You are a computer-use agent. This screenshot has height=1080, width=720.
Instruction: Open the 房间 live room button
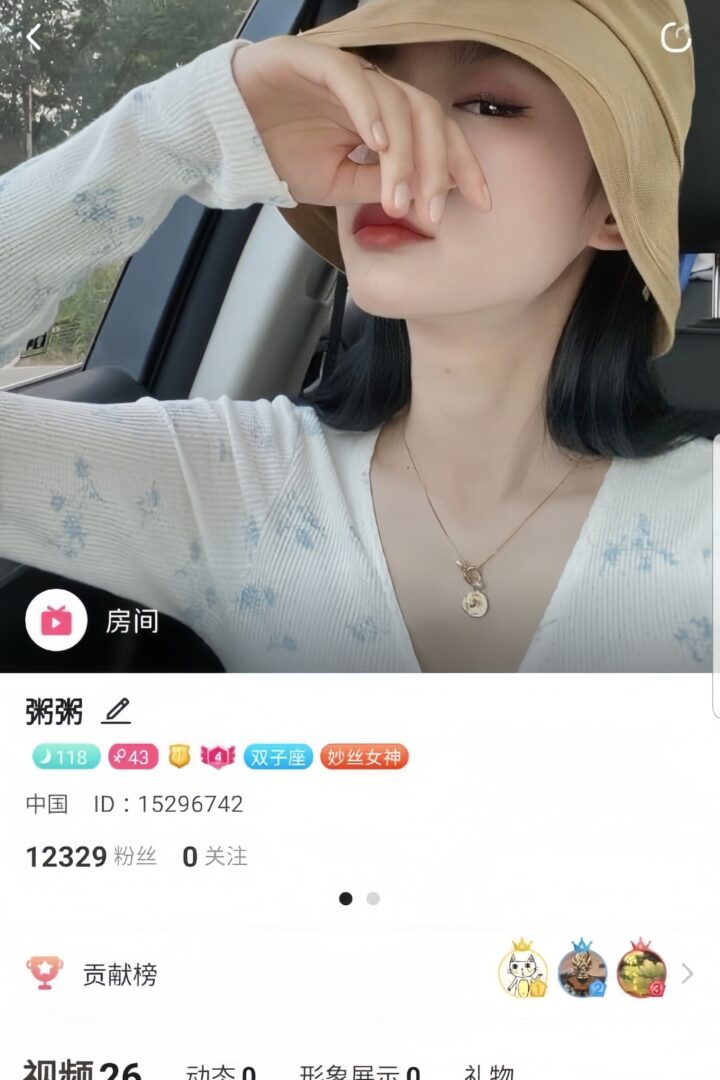pyautogui.click(x=93, y=621)
